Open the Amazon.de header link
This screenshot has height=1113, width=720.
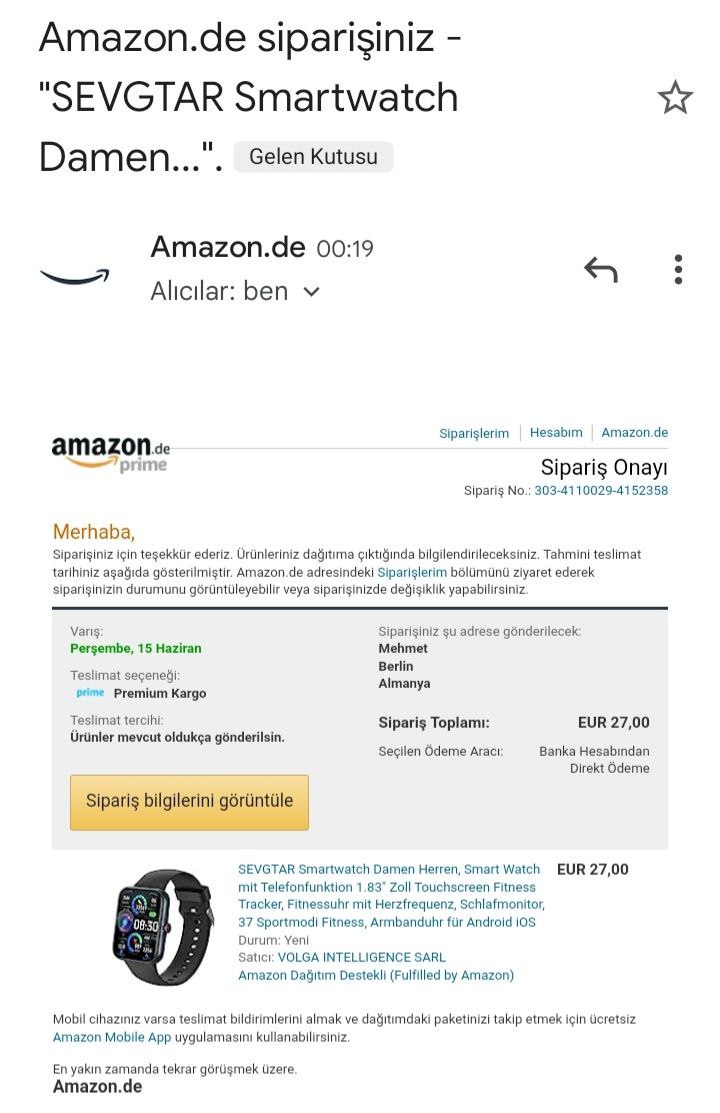pyautogui.click(x=634, y=433)
